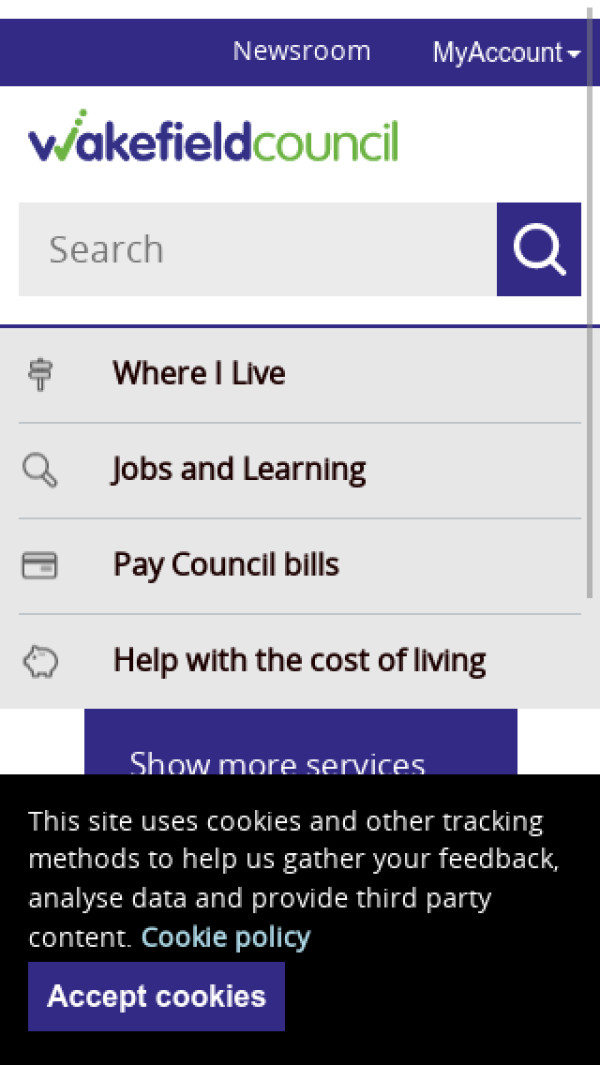The width and height of the screenshot is (600, 1065).
Task: Select Pay Council bills
Action: coord(226,564)
